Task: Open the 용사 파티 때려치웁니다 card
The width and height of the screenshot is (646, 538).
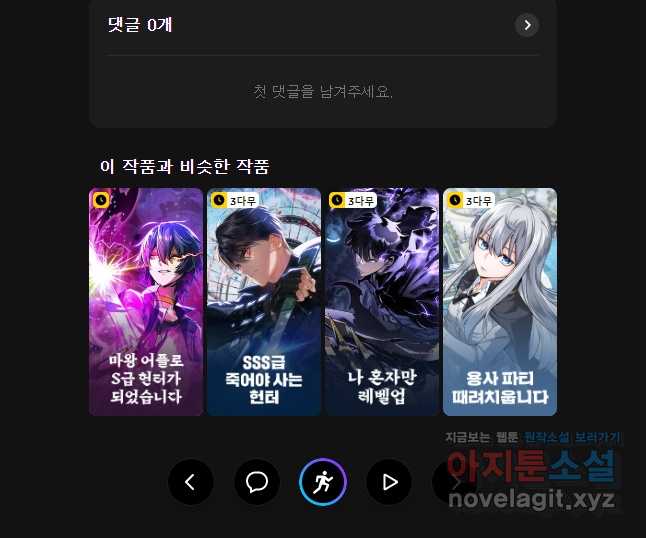Action: [500, 302]
